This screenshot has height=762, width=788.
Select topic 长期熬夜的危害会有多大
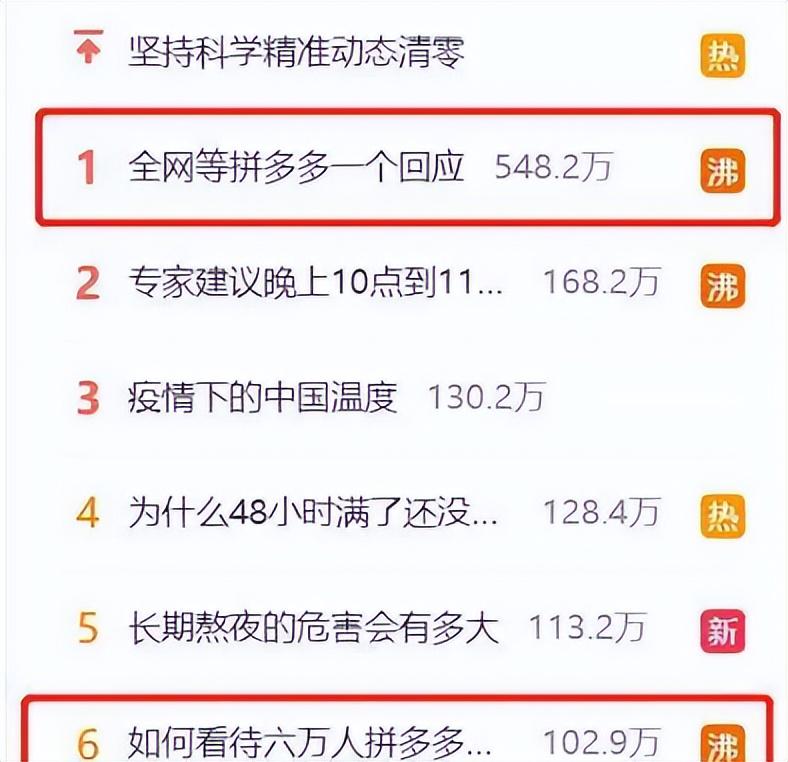pyautogui.click(x=313, y=629)
